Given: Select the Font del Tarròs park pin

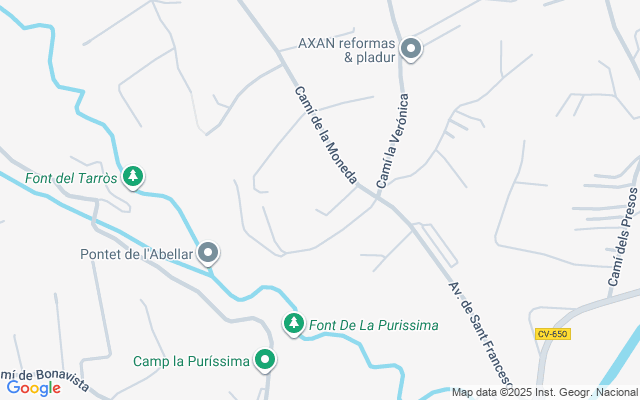Looking at the screenshot, I should pyautogui.click(x=133, y=178).
